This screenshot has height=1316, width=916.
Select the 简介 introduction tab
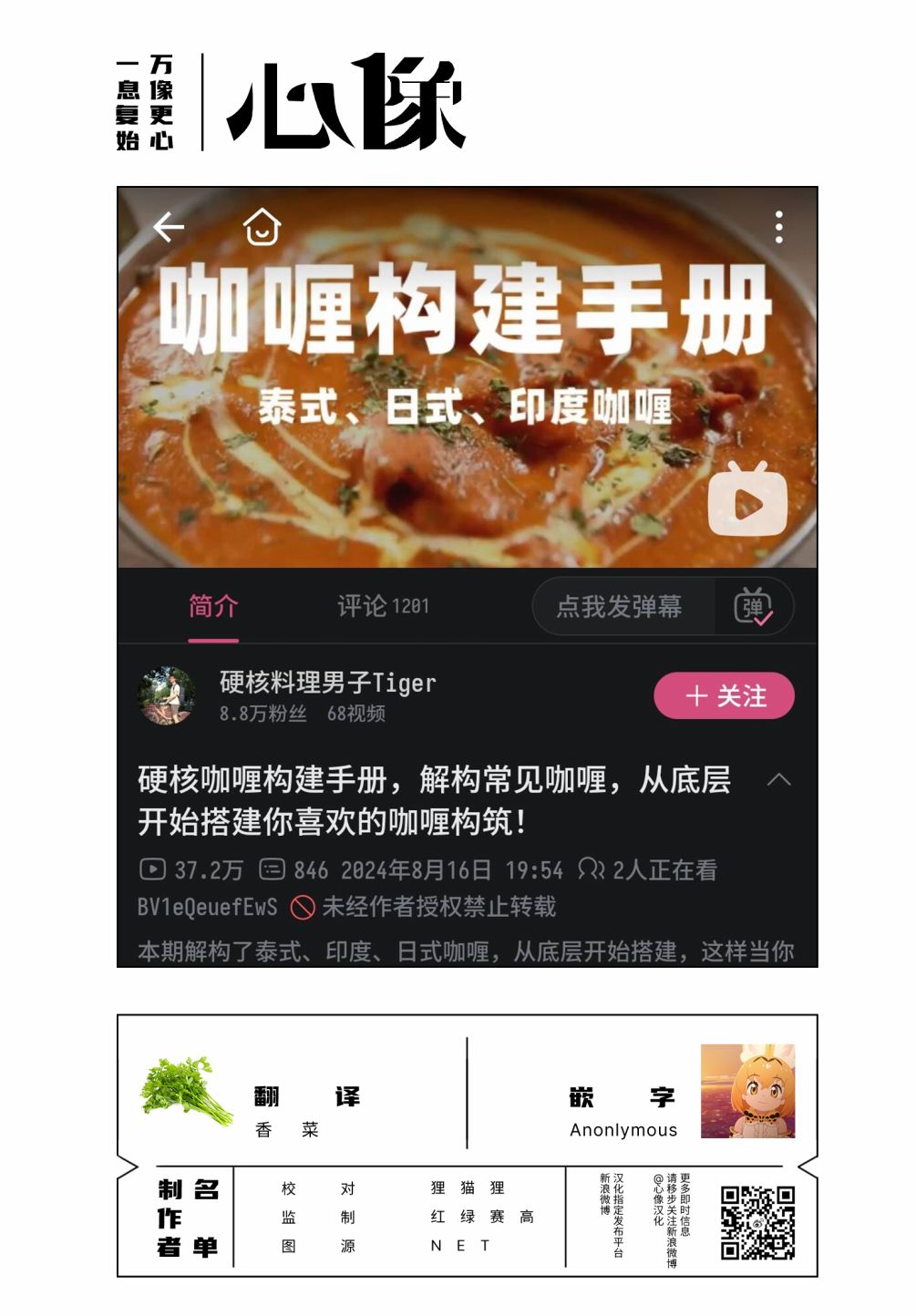[x=211, y=604]
